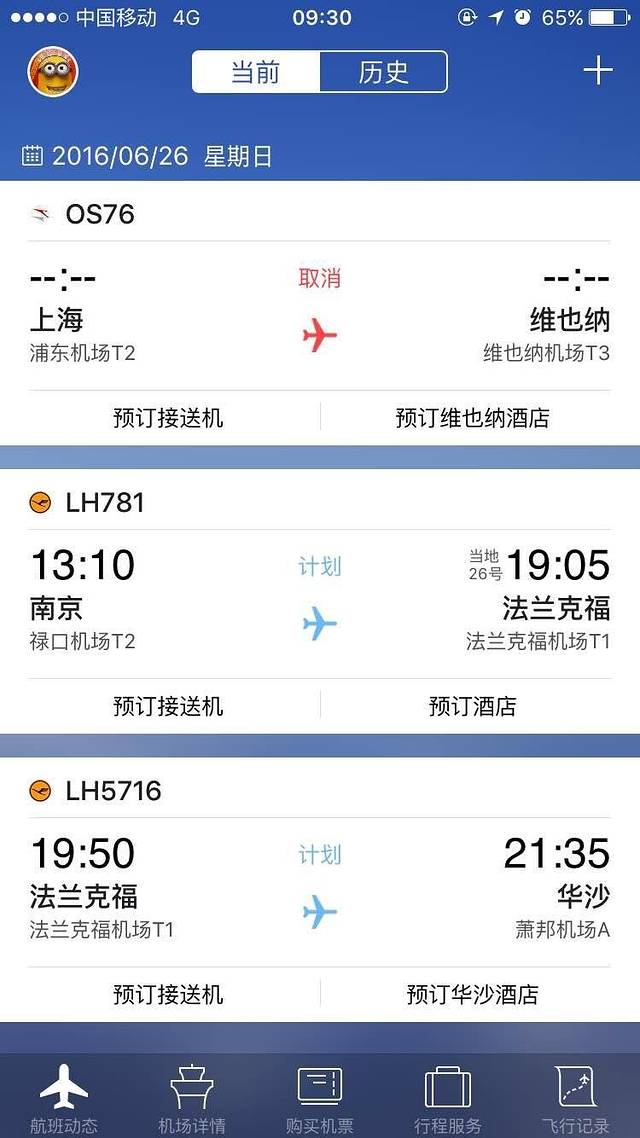Image resolution: width=640 pixels, height=1138 pixels.
Task: Book a Warsaw hotel via 预订华沙酒店
Action: 472,994
